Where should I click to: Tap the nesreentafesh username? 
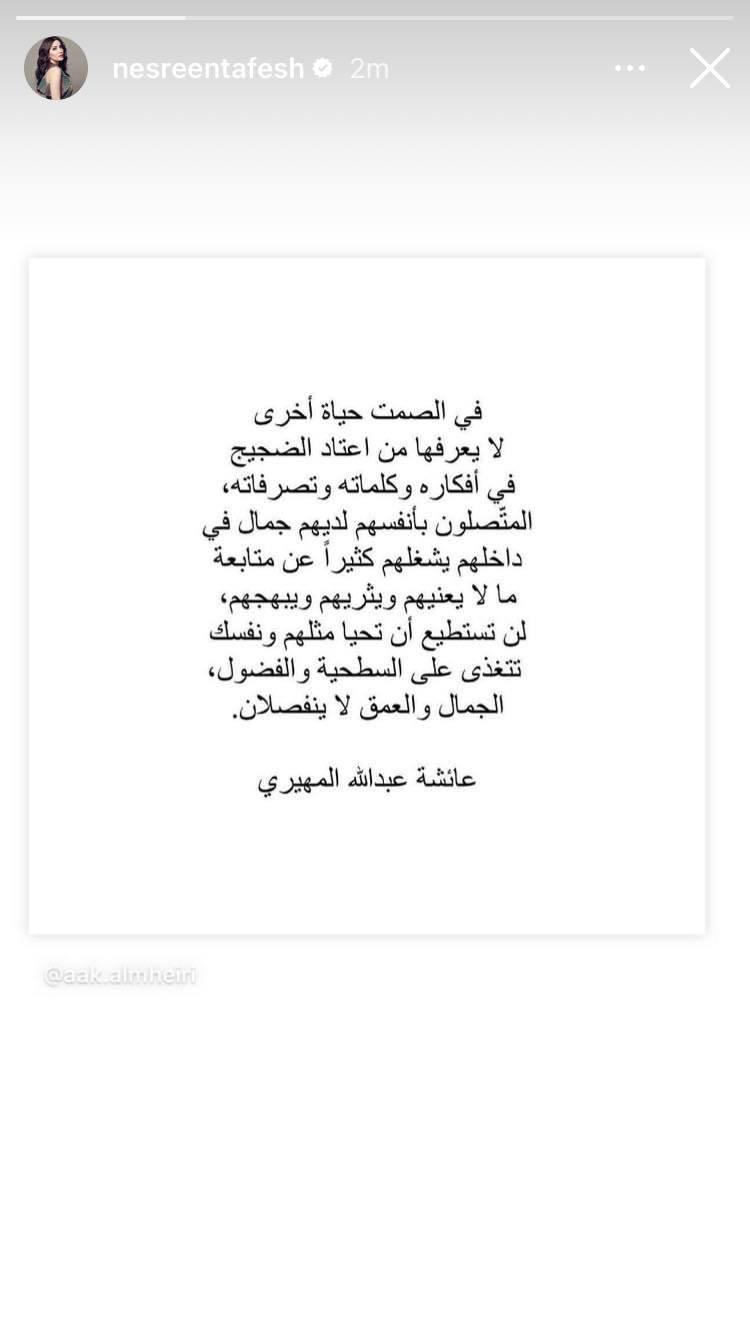(x=208, y=69)
